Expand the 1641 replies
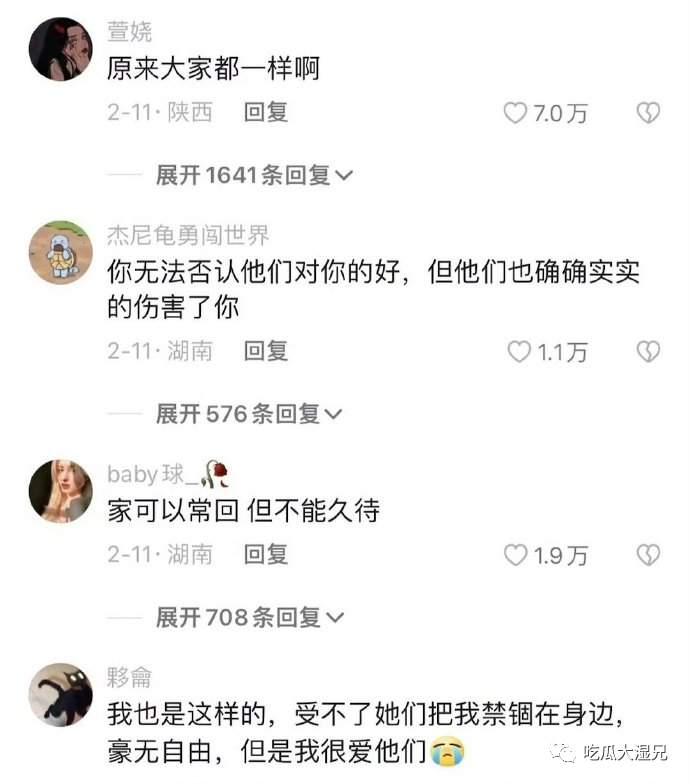 tap(254, 175)
